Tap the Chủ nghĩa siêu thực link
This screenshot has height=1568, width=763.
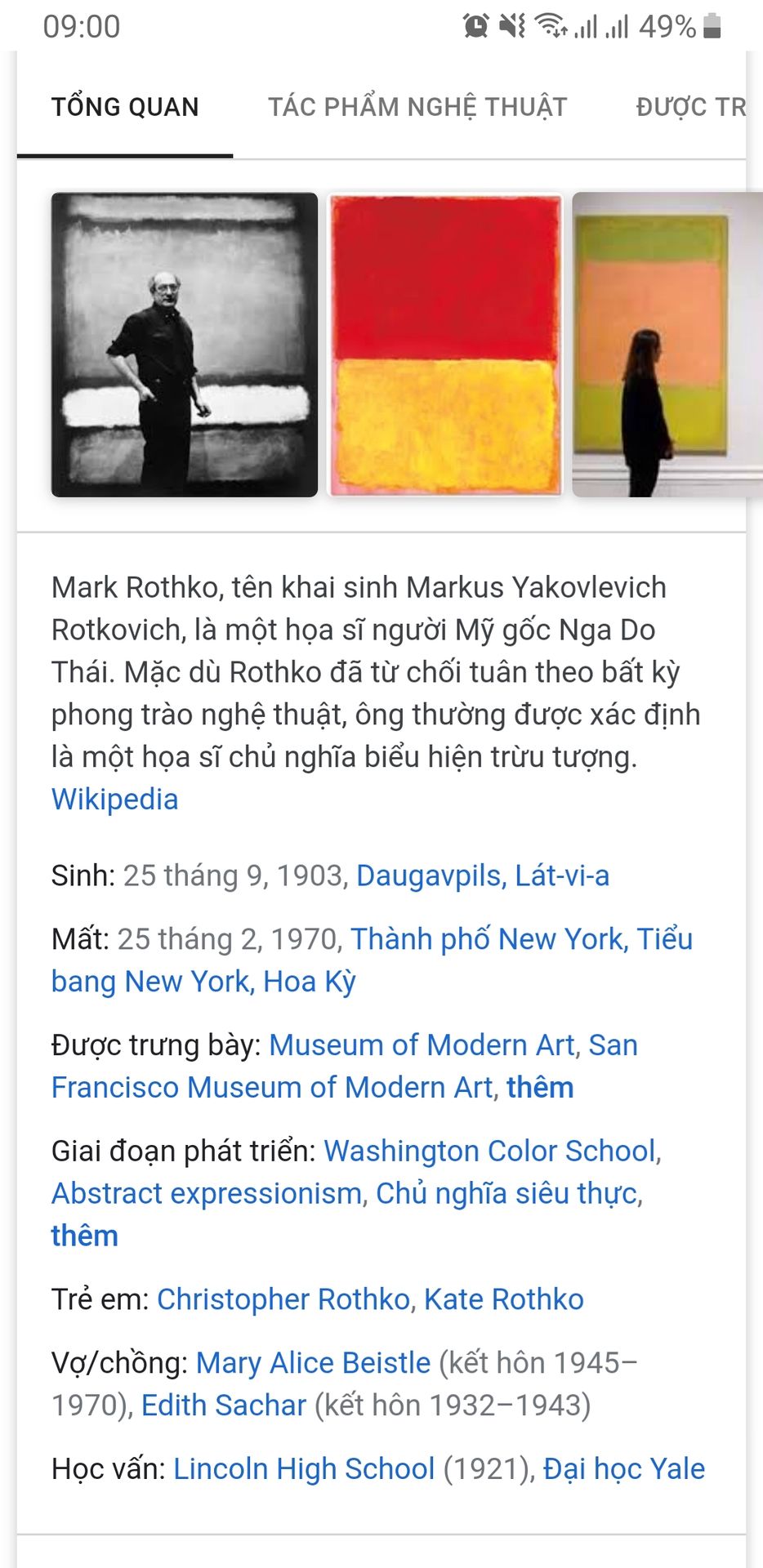point(506,1194)
